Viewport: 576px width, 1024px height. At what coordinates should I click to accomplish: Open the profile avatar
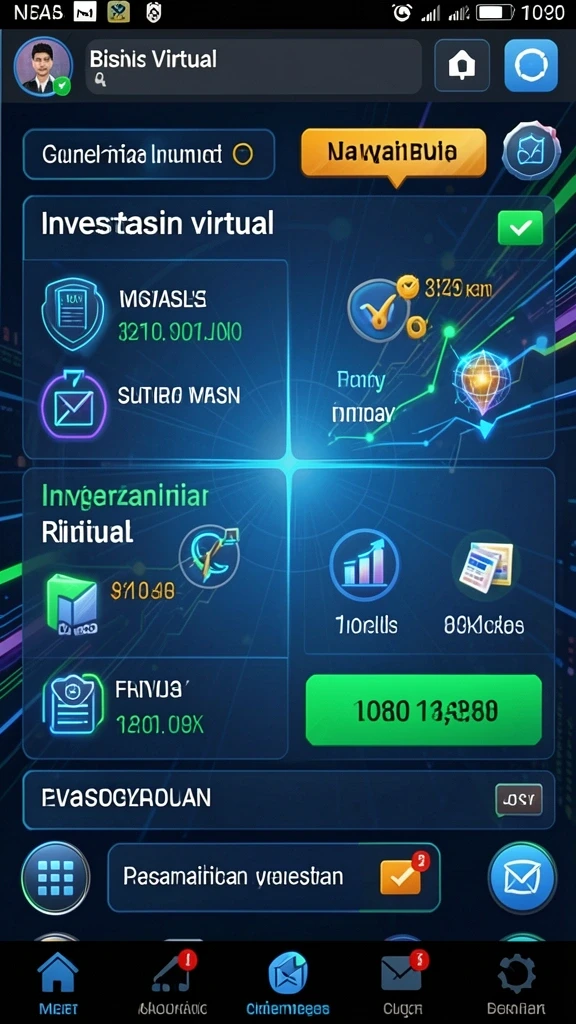(42, 67)
